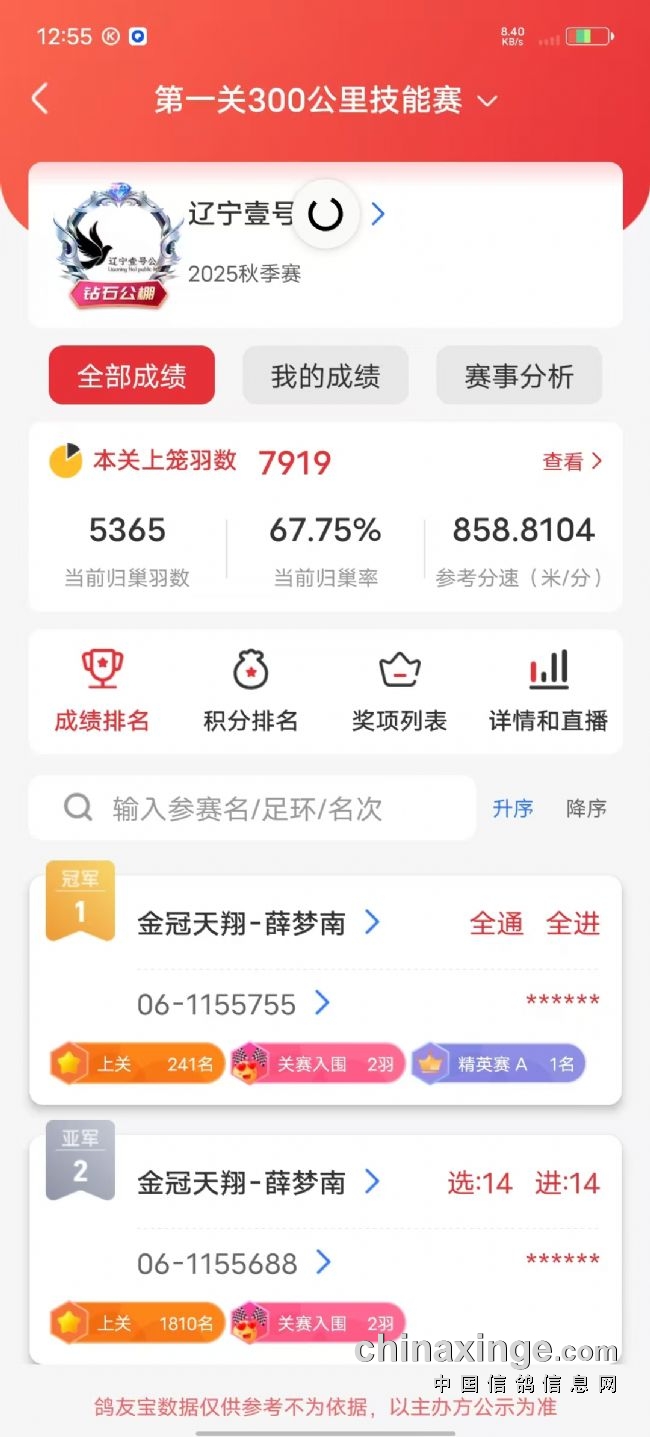Switch to the 我的成绩 tab
The image size is (650, 1437).
click(325, 376)
